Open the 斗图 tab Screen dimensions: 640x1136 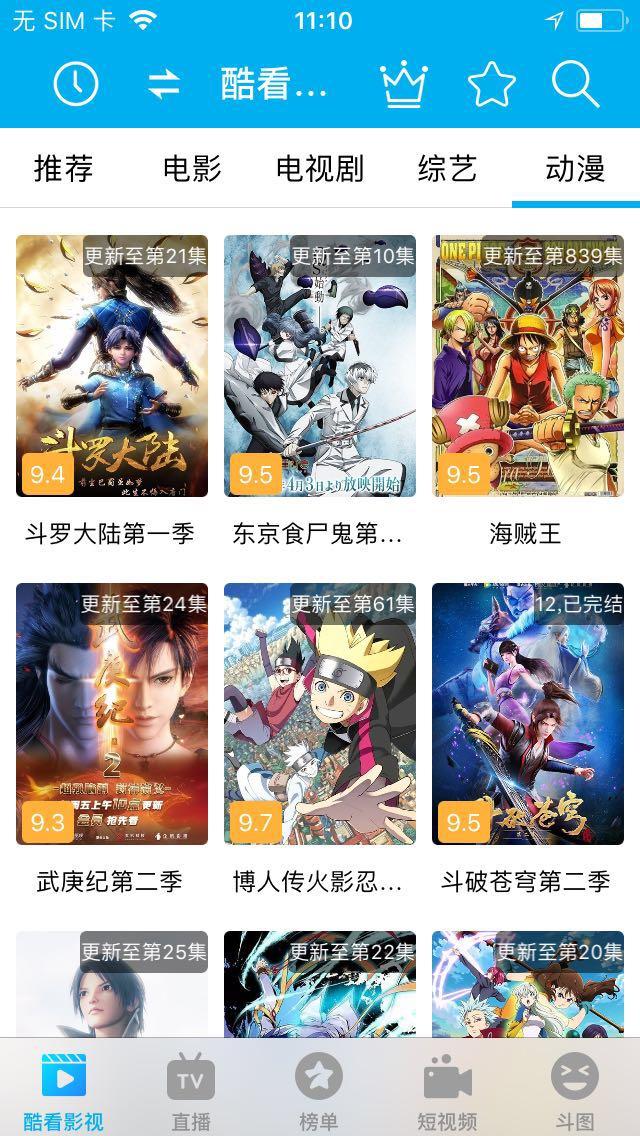pos(575,1090)
